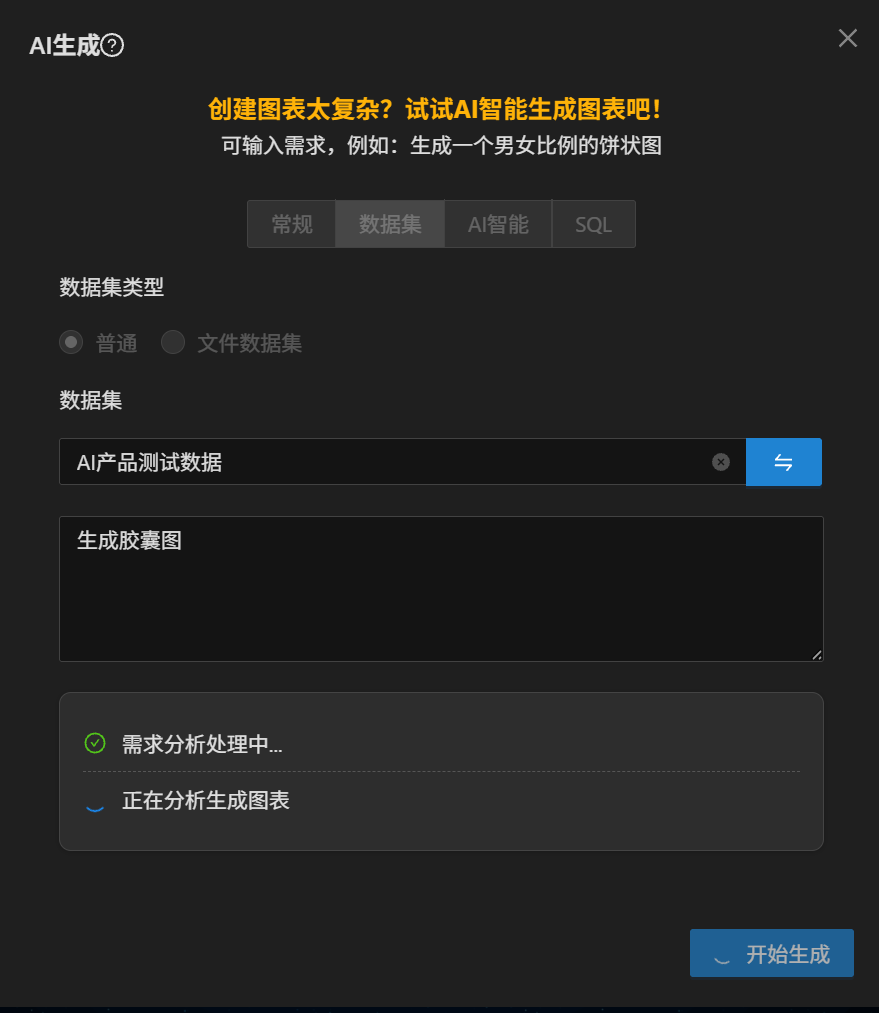Switch to the 常规 tab
This screenshot has width=879, height=1013.
(x=291, y=224)
